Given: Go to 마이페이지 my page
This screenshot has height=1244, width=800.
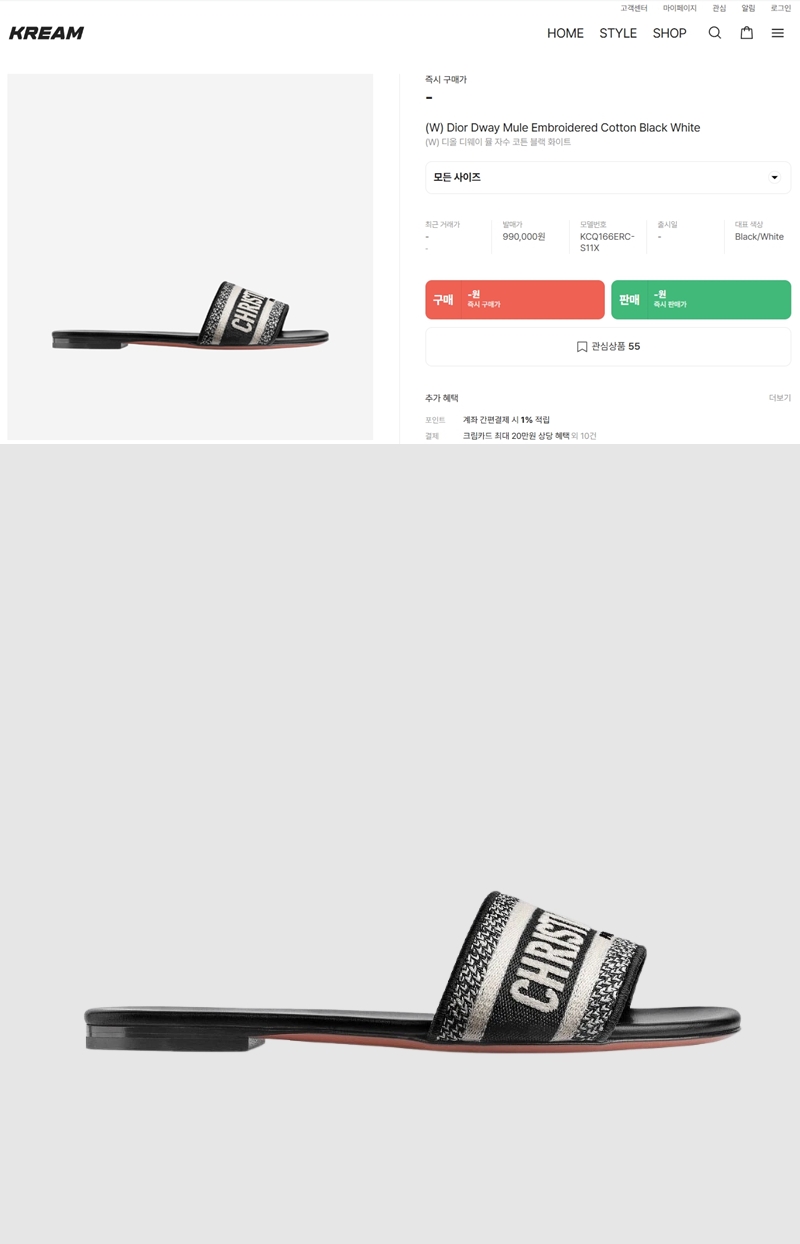Looking at the screenshot, I should (x=679, y=8).
